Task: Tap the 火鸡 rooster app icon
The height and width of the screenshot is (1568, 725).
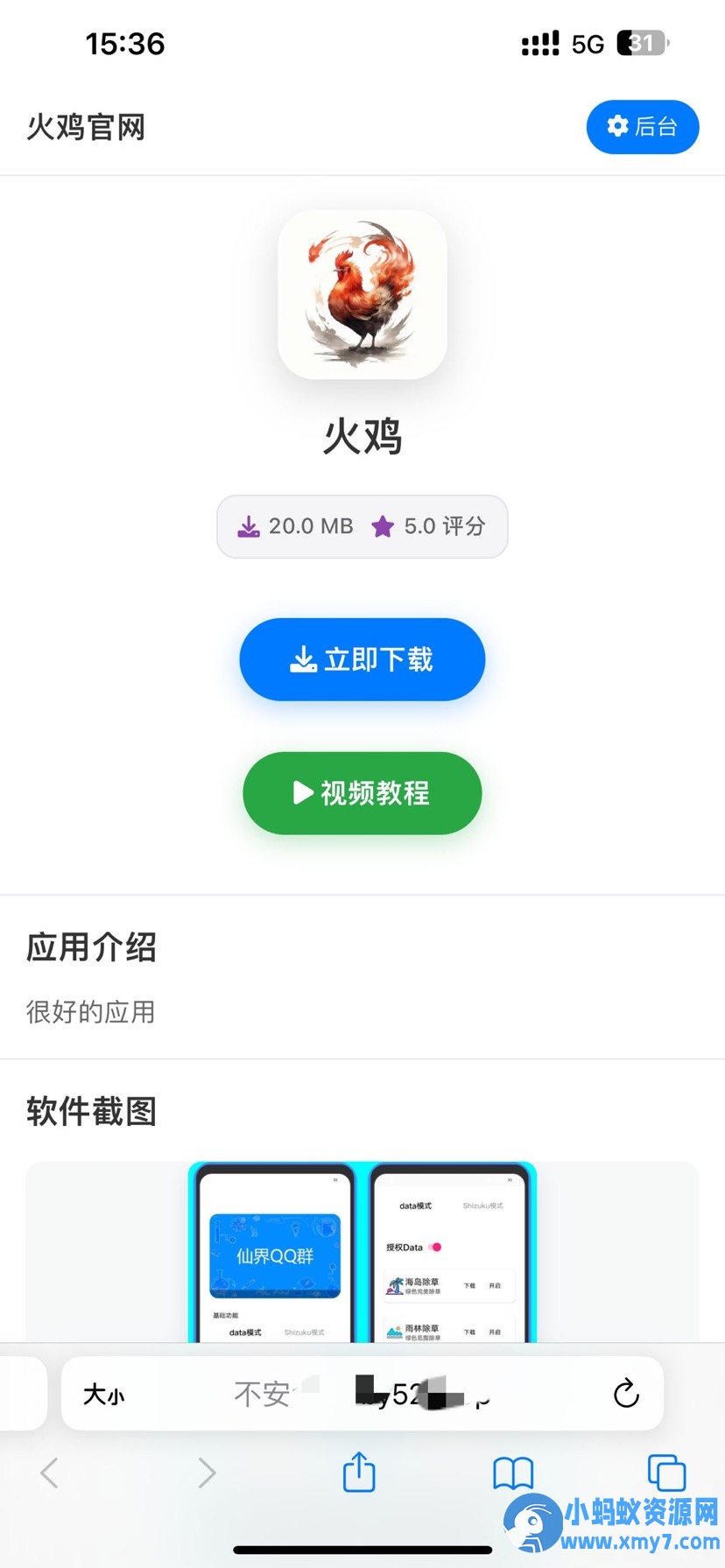Action: [362, 298]
